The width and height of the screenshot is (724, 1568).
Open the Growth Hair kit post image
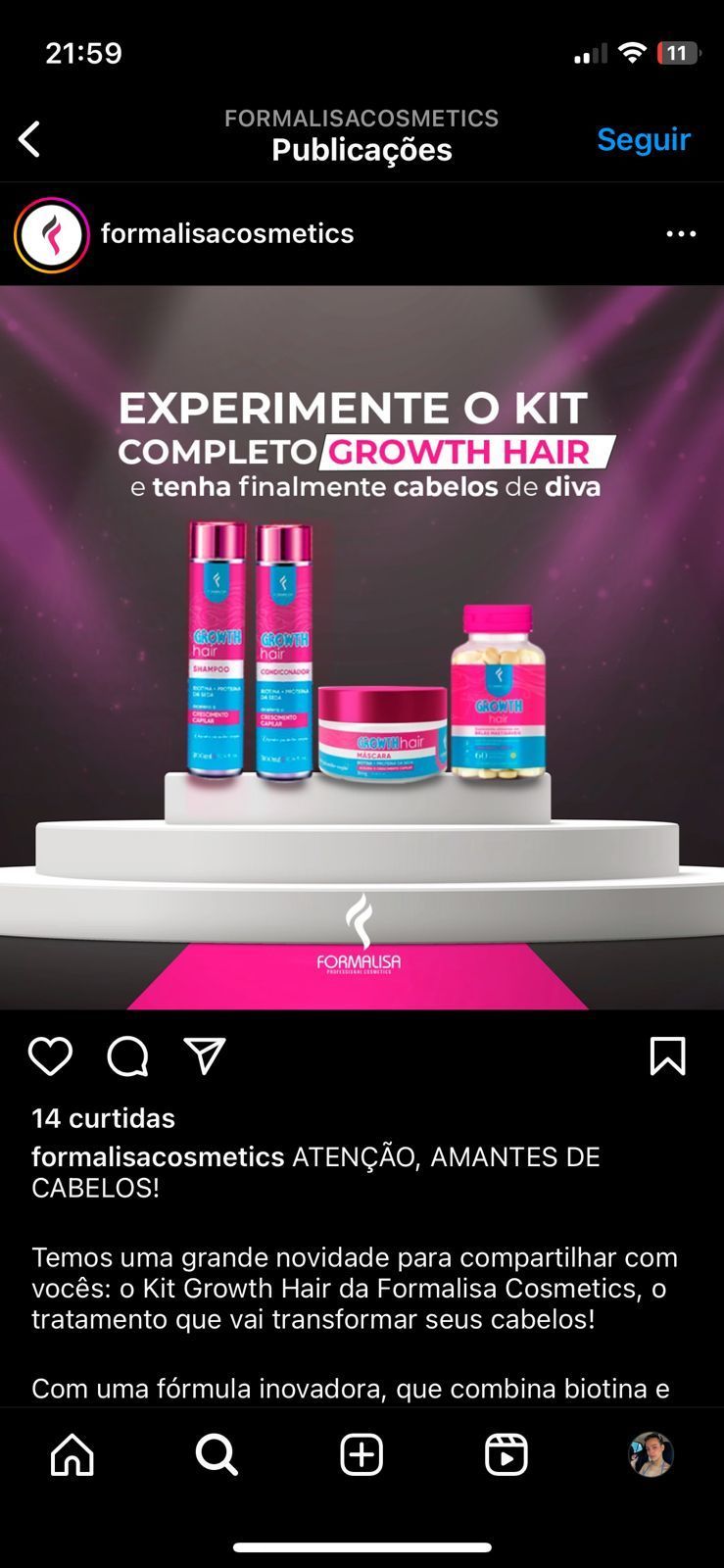[x=362, y=647]
